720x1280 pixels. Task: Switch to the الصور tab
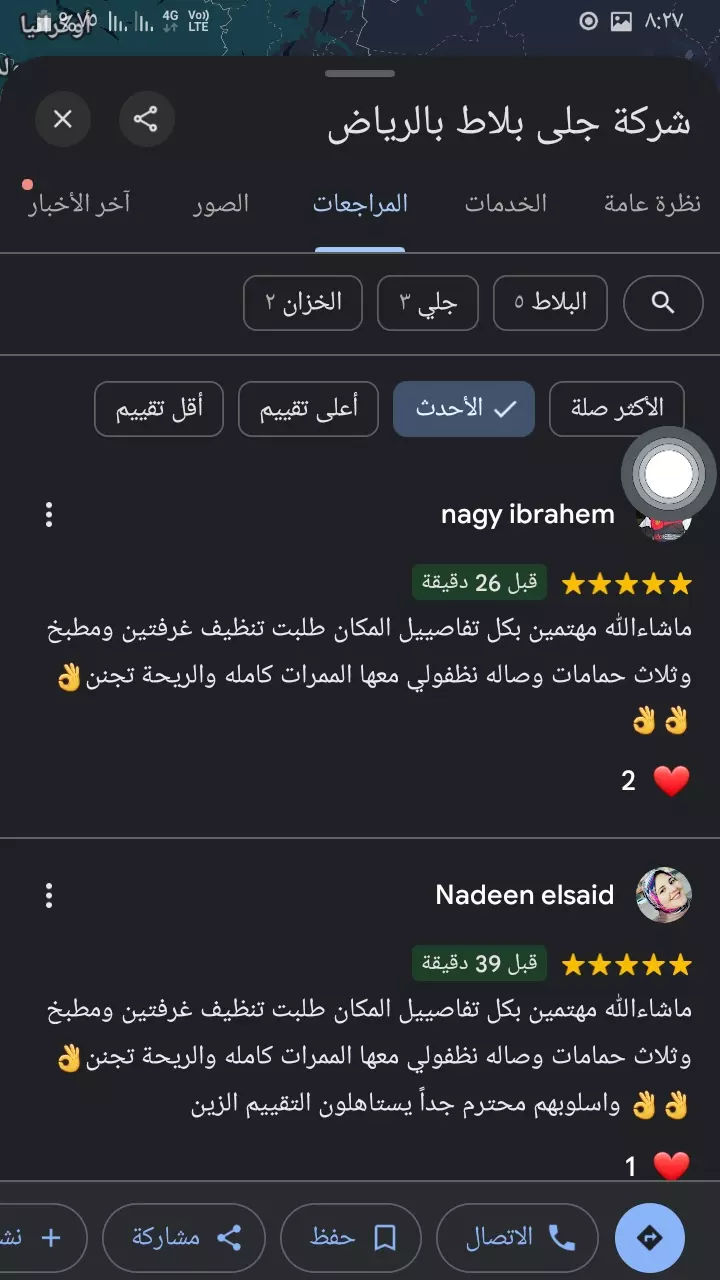(x=221, y=204)
